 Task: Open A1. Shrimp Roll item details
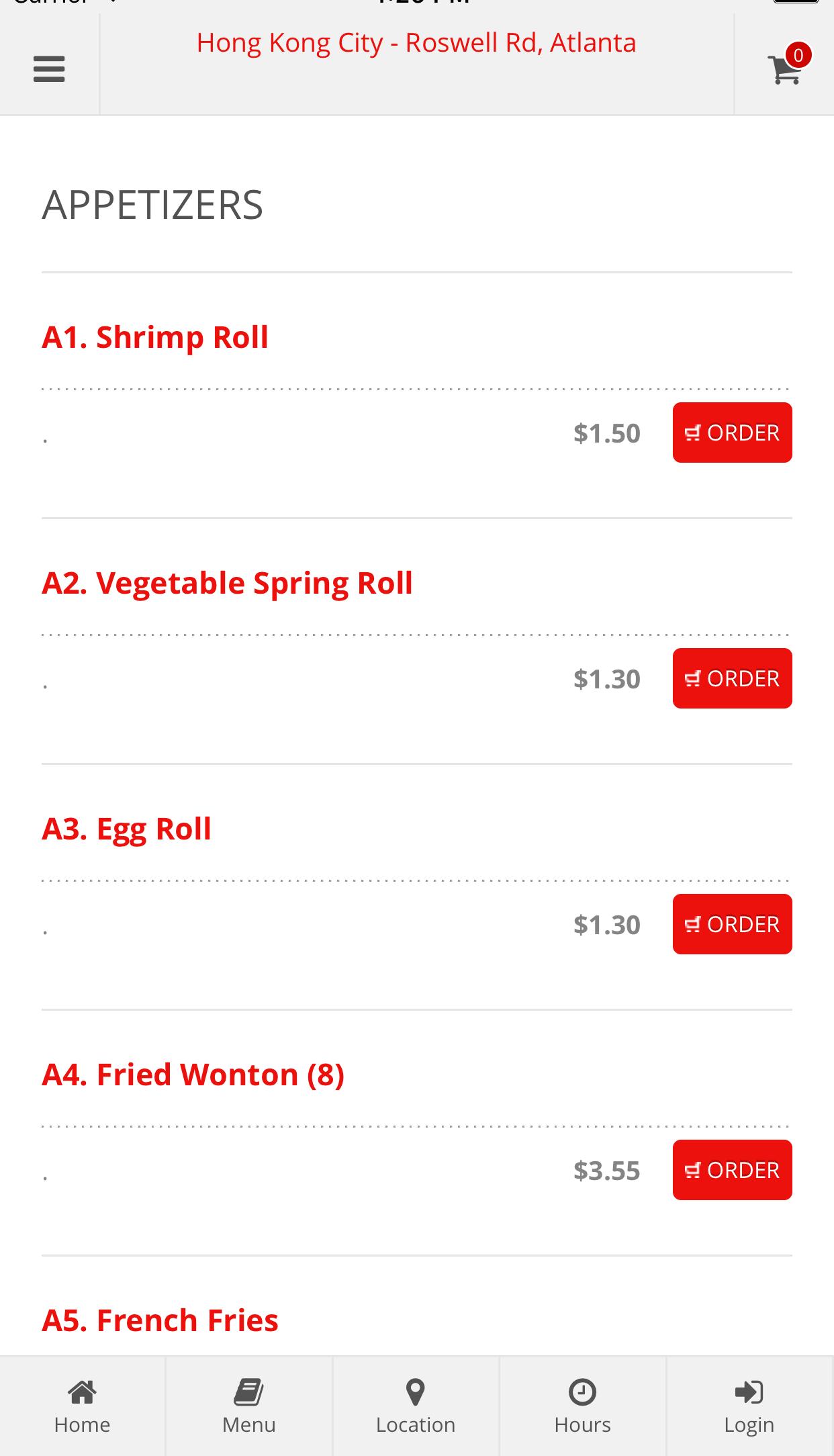155,337
